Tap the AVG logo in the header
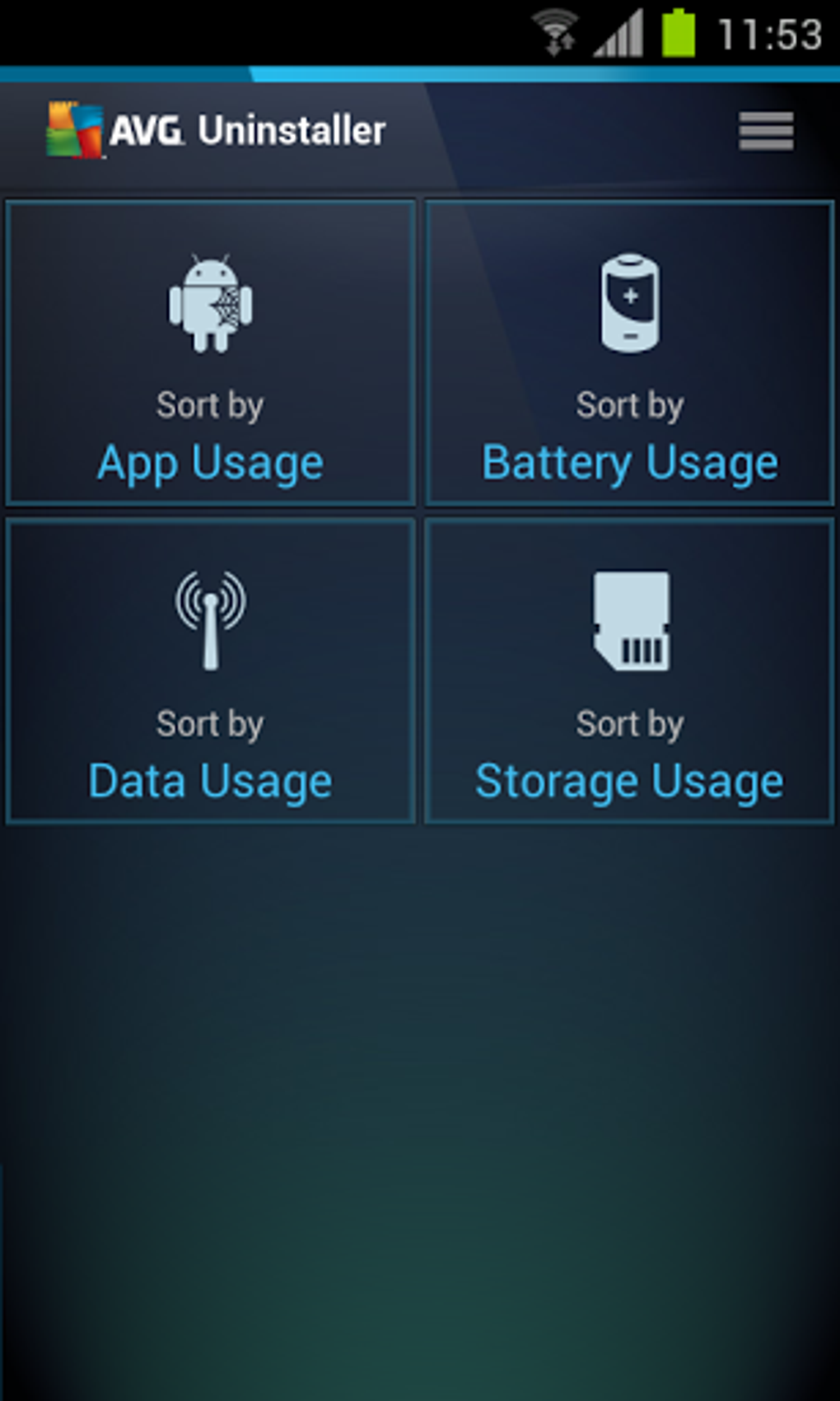 pos(74,128)
